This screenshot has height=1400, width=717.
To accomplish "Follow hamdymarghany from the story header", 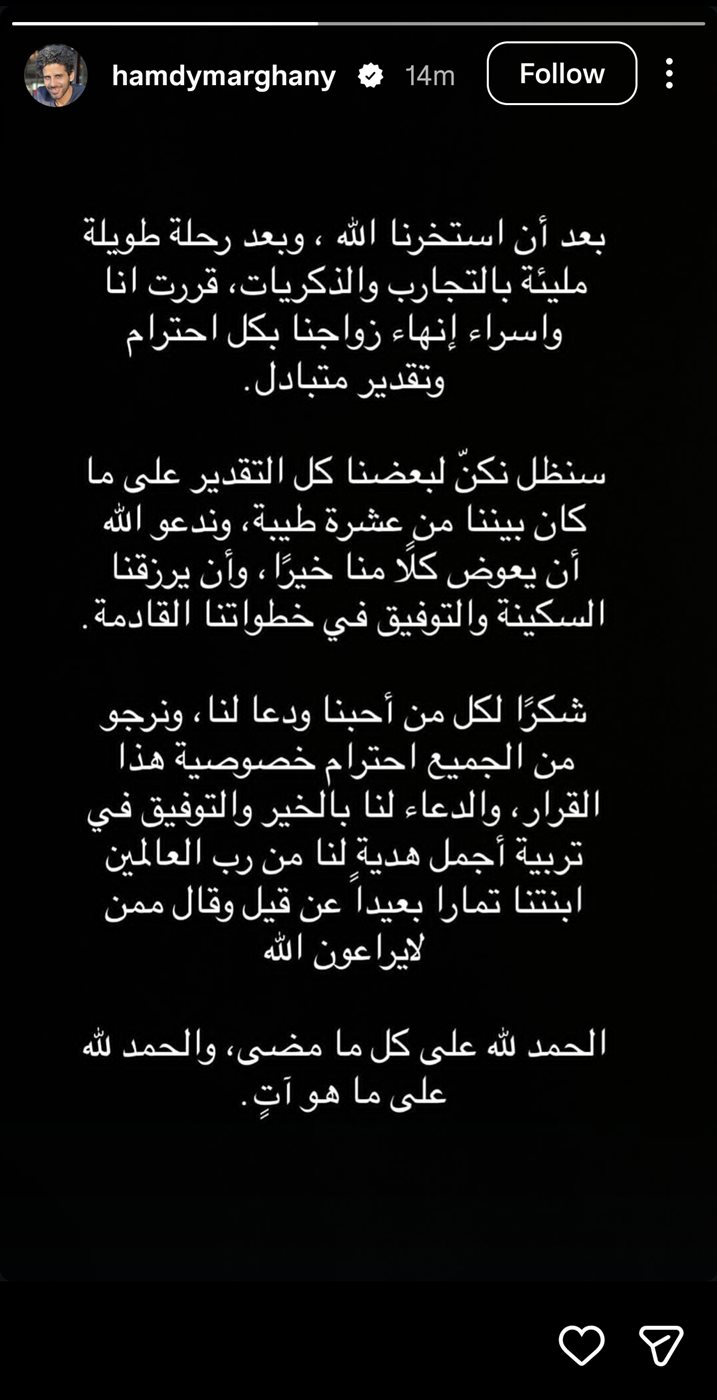I will pyautogui.click(x=561, y=74).
